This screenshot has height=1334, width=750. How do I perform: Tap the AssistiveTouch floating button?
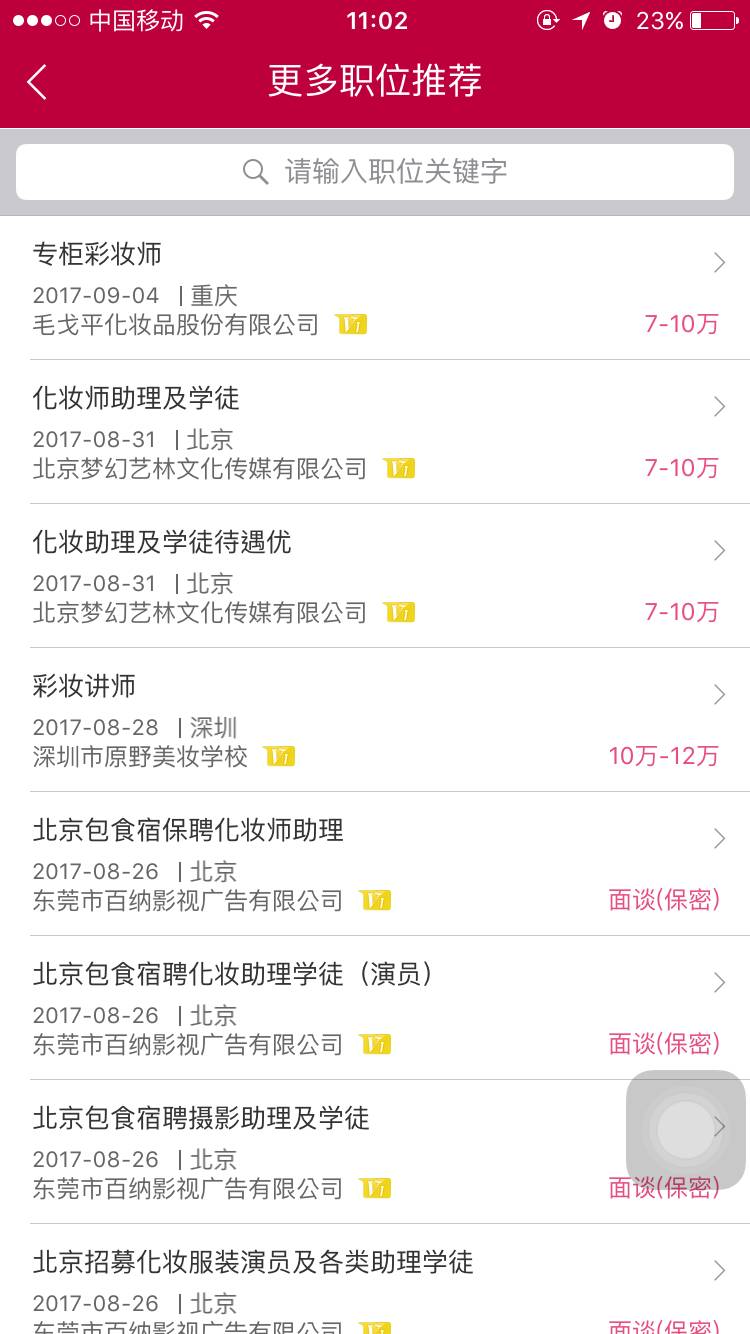click(x=686, y=1130)
